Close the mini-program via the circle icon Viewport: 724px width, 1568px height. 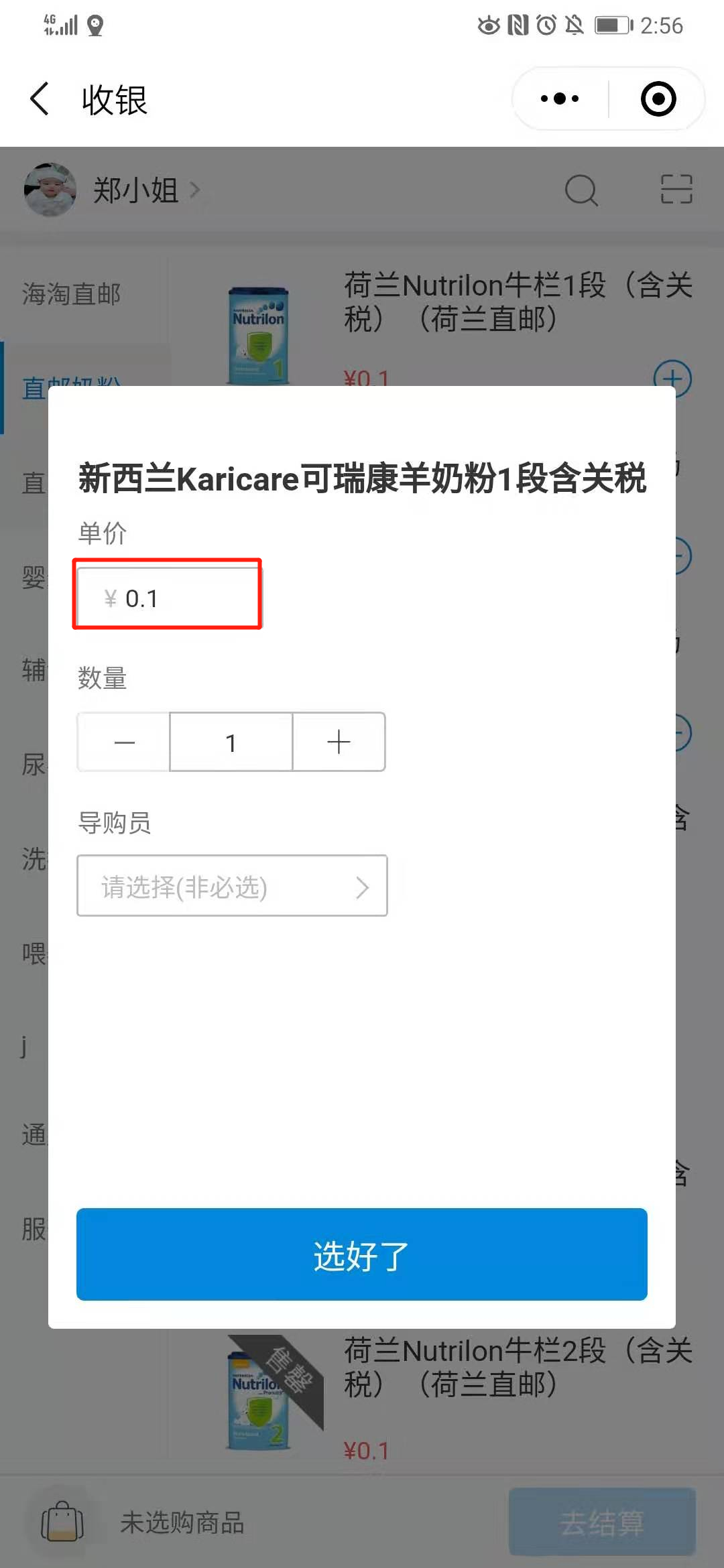coord(658,99)
